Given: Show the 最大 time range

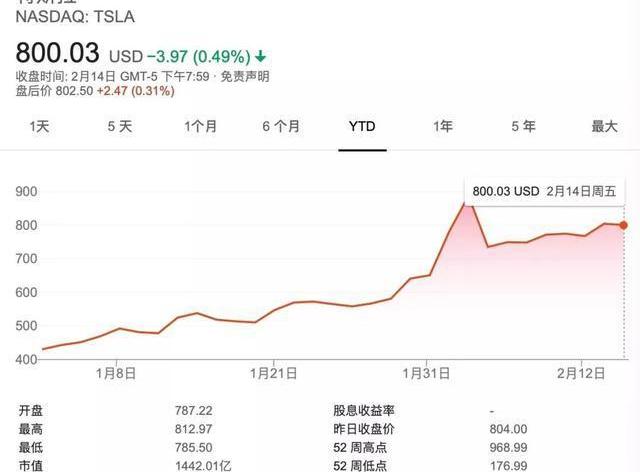Looking at the screenshot, I should pyautogui.click(x=604, y=126).
